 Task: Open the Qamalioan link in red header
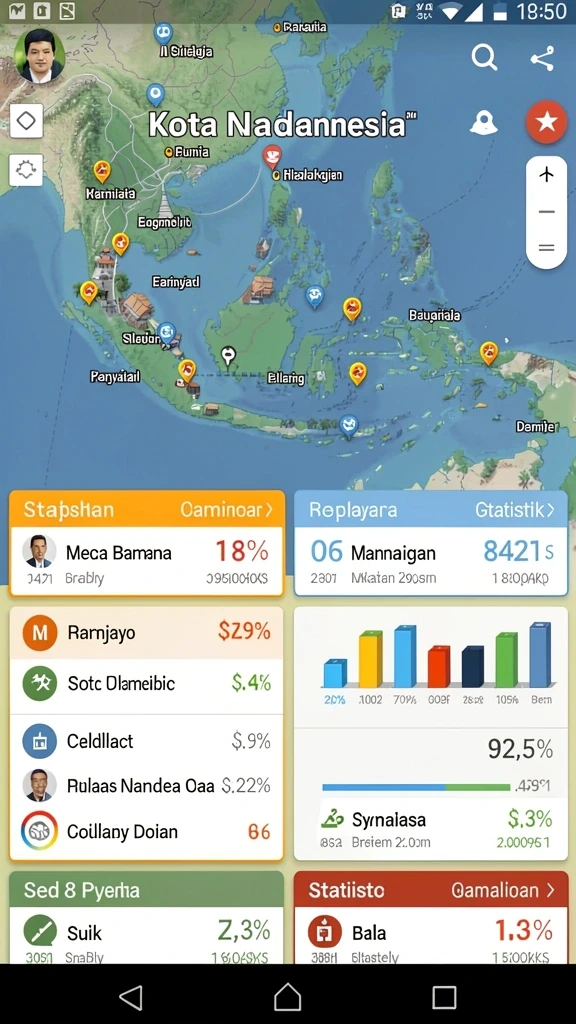[x=502, y=890]
